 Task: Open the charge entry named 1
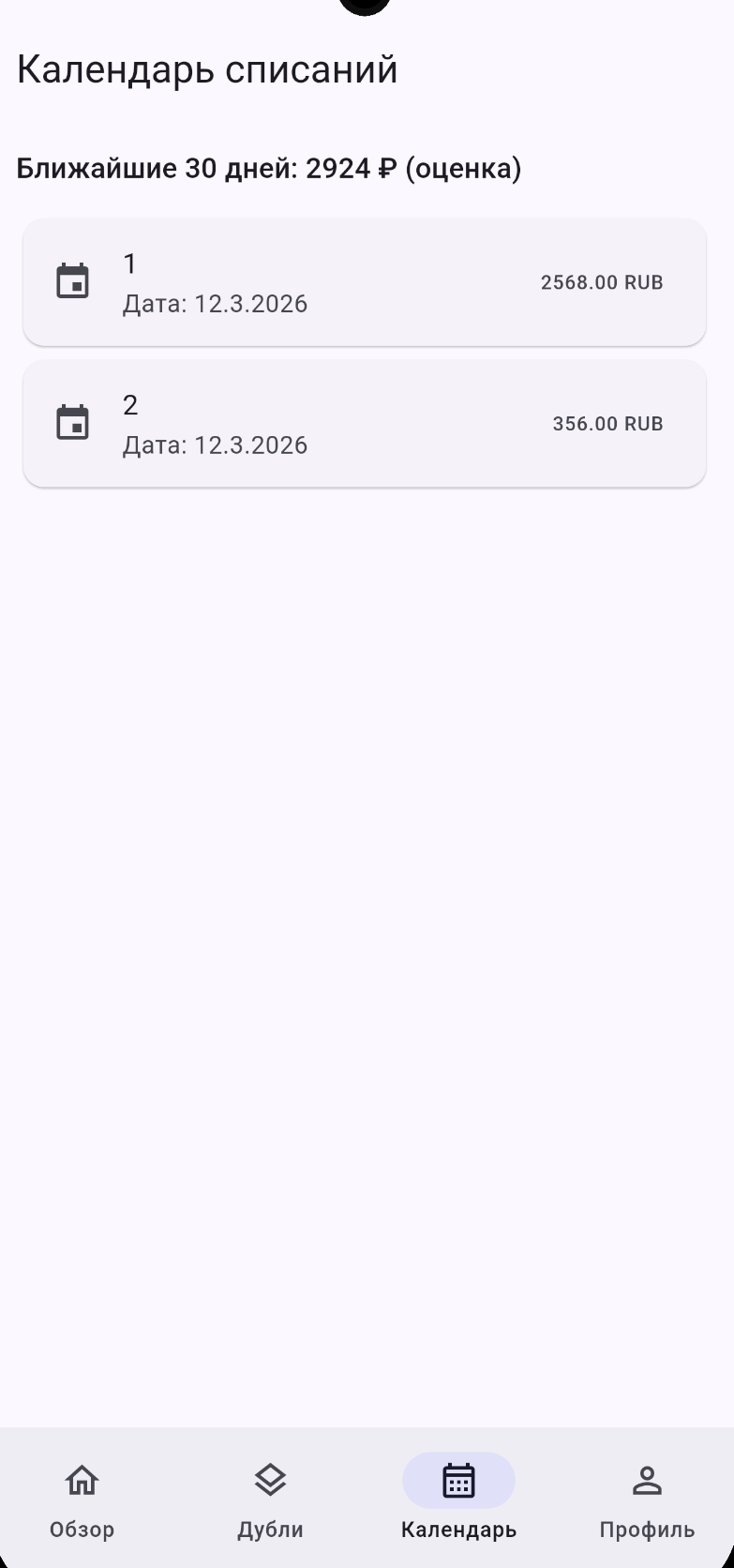[x=364, y=282]
